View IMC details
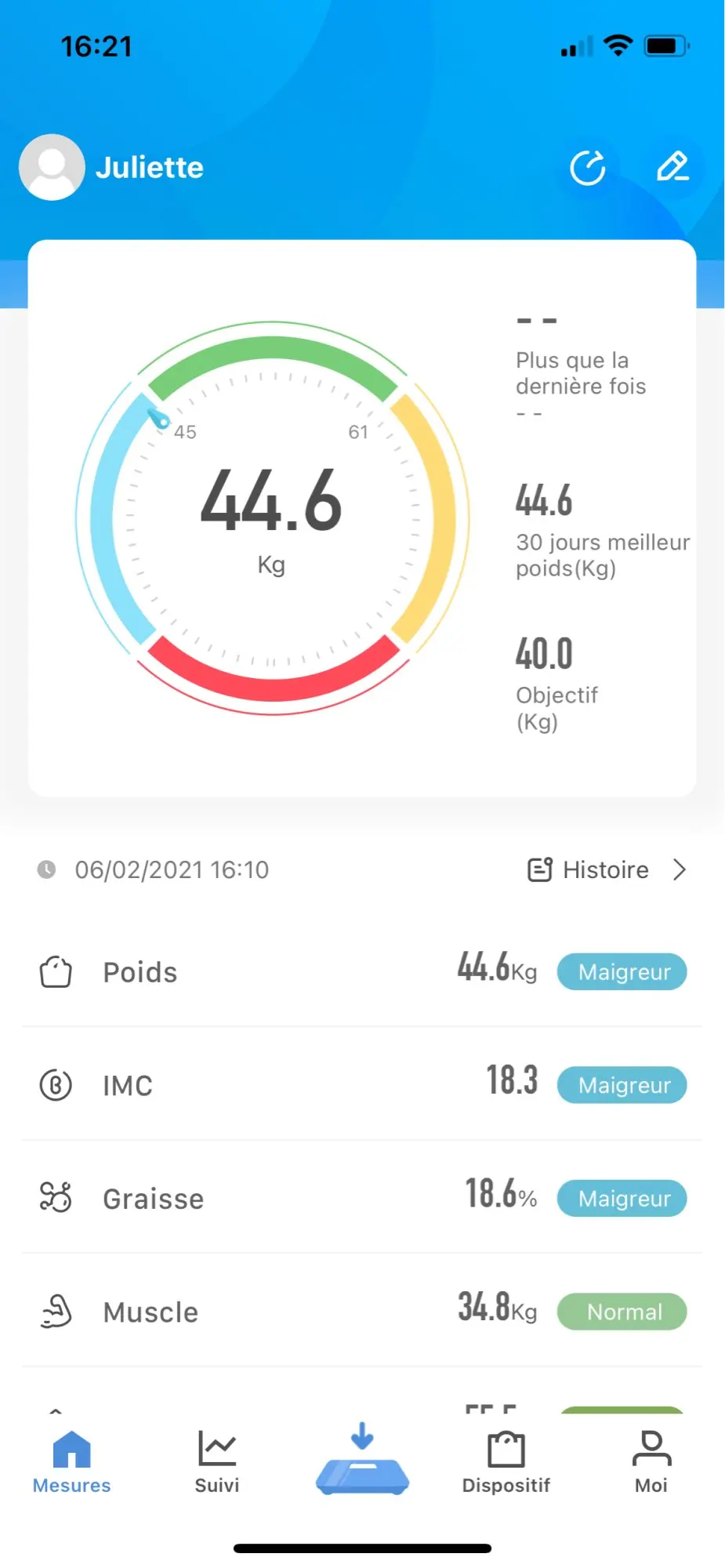This screenshot has width=725, height=1568. click(362, 1085)
